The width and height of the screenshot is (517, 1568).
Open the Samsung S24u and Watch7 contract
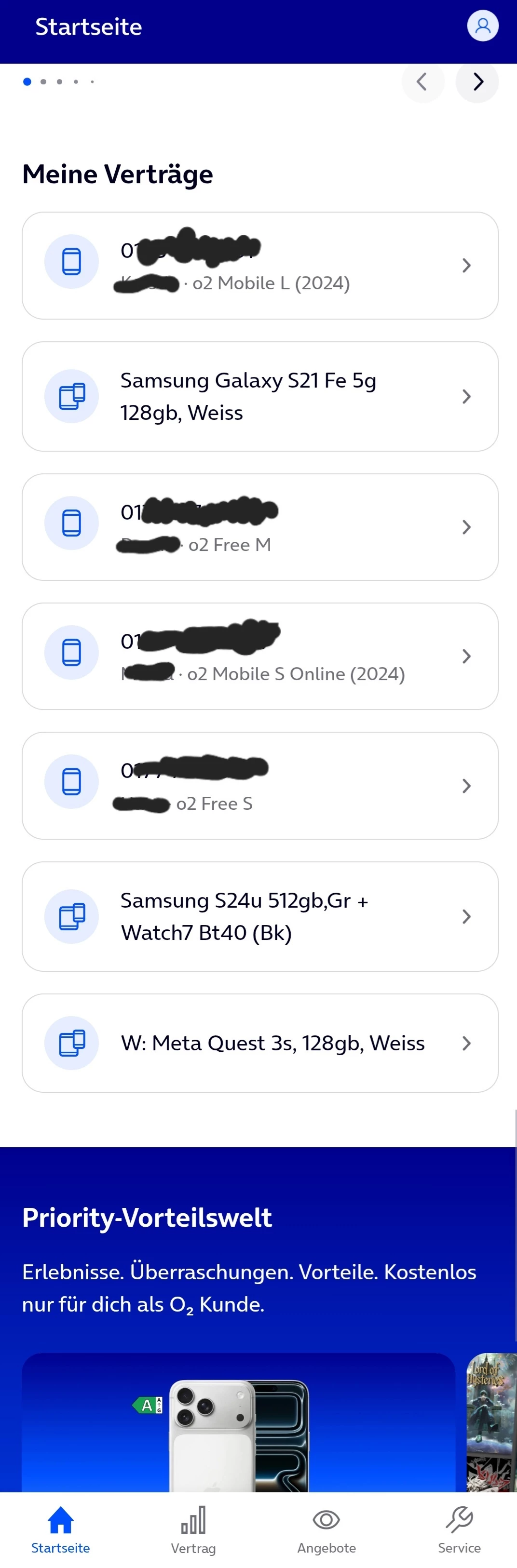point(260,917)
